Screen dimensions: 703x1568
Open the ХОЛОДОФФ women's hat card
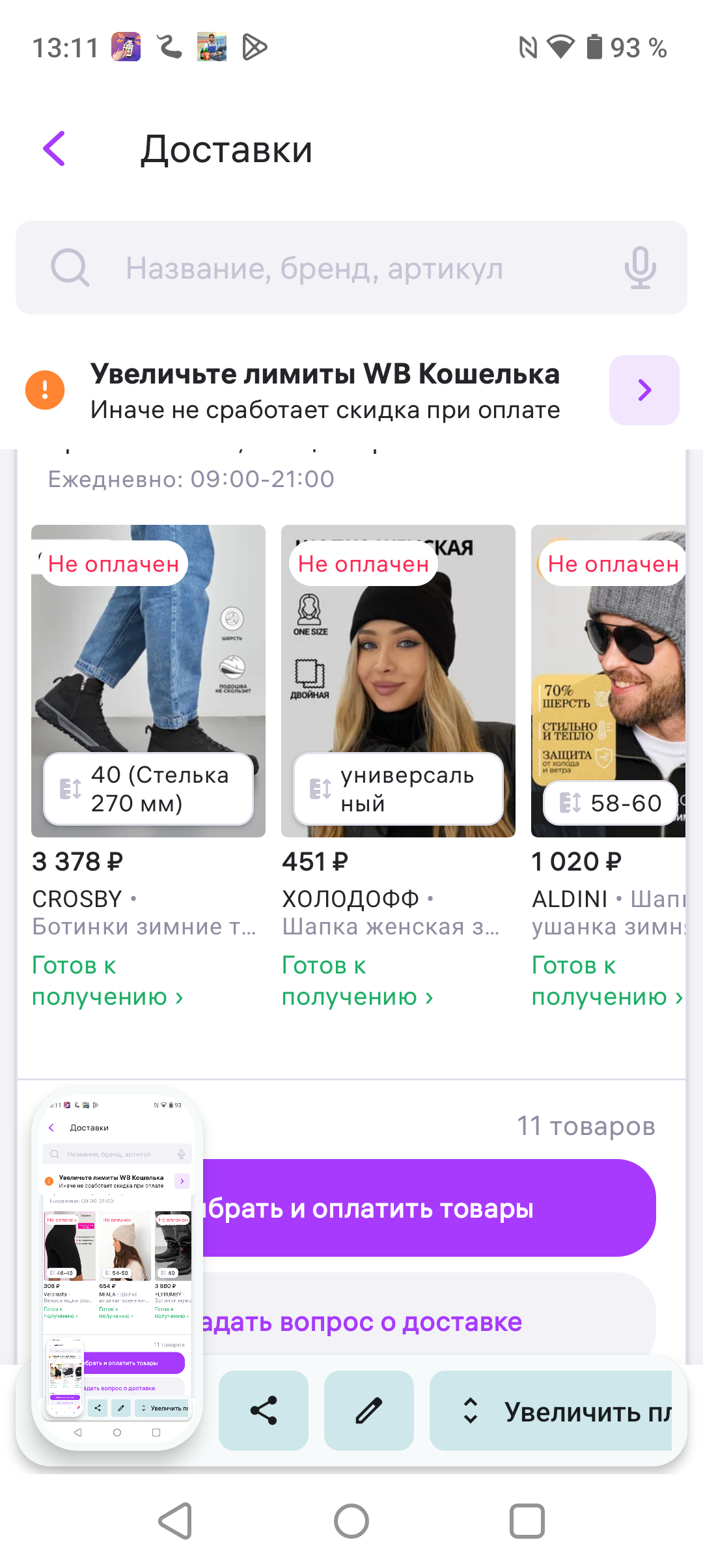(398, 680)
